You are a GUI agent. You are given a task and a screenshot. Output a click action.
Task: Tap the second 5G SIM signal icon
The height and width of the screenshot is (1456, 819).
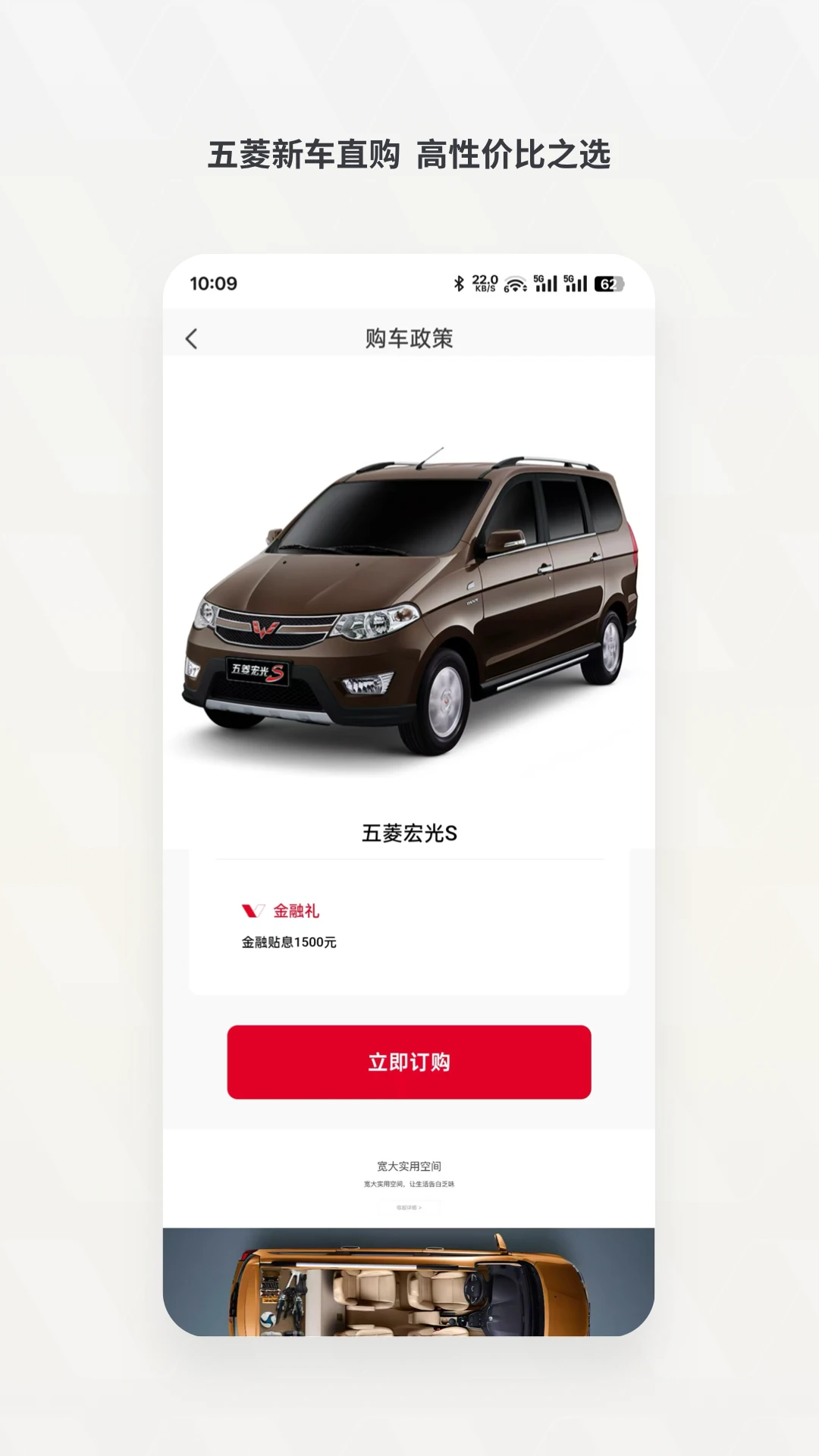point(576,284)
